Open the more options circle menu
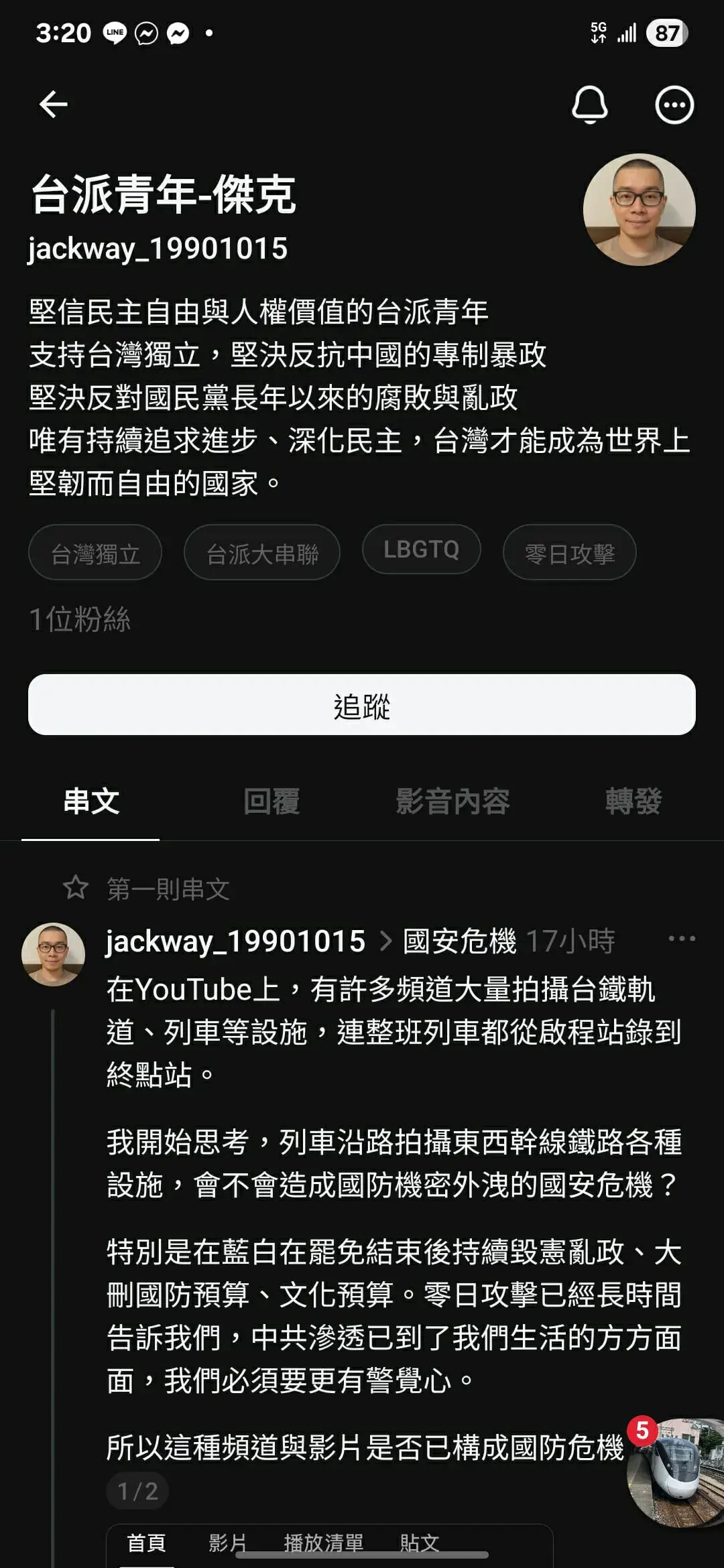This screenshot has width=724, height=1568. coord(674,105)
